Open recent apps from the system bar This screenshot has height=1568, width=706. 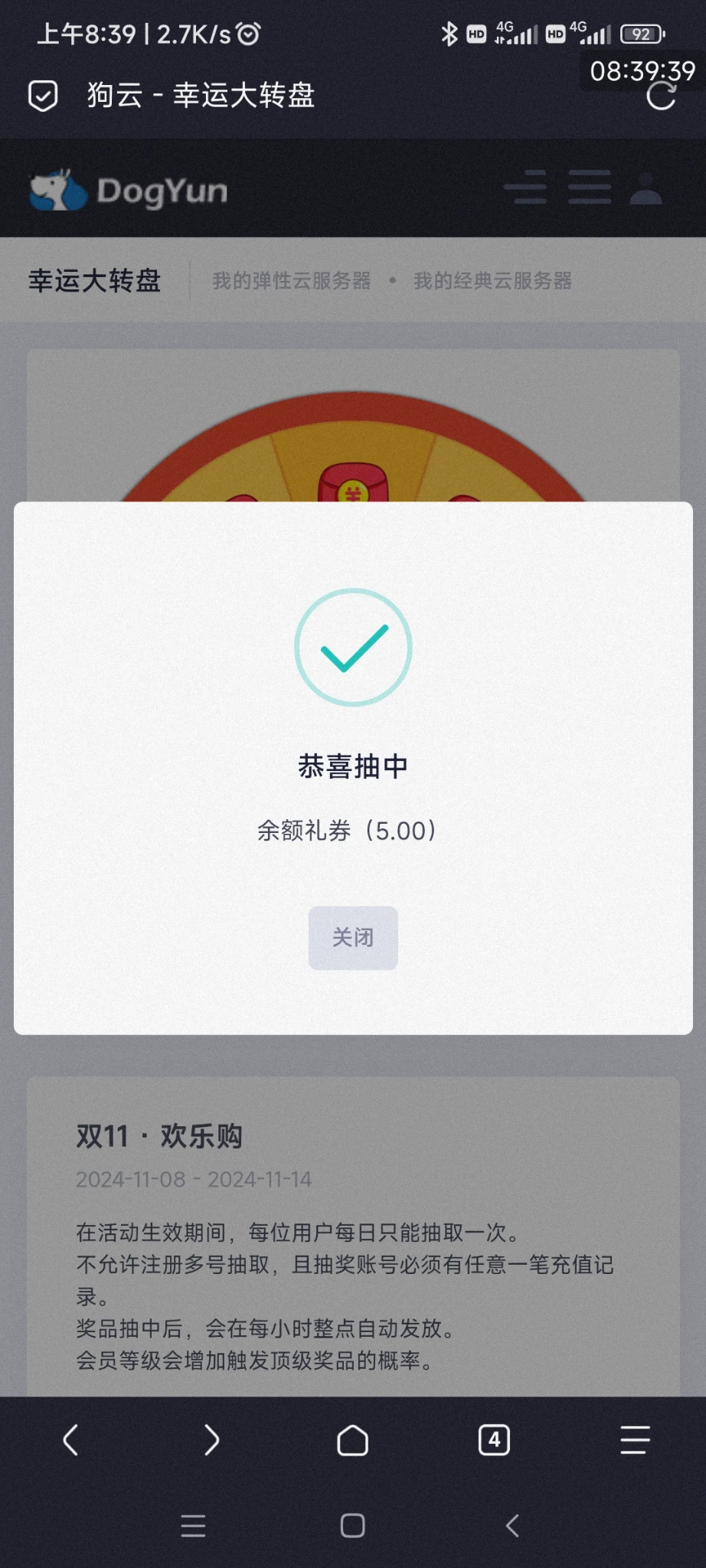click(193, 1525)
